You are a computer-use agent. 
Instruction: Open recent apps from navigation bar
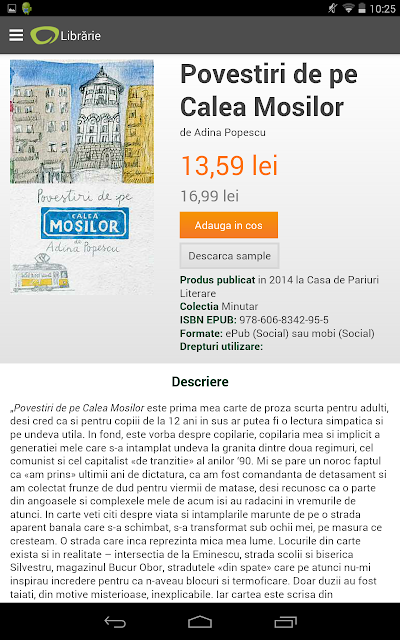tap(285, 622)
